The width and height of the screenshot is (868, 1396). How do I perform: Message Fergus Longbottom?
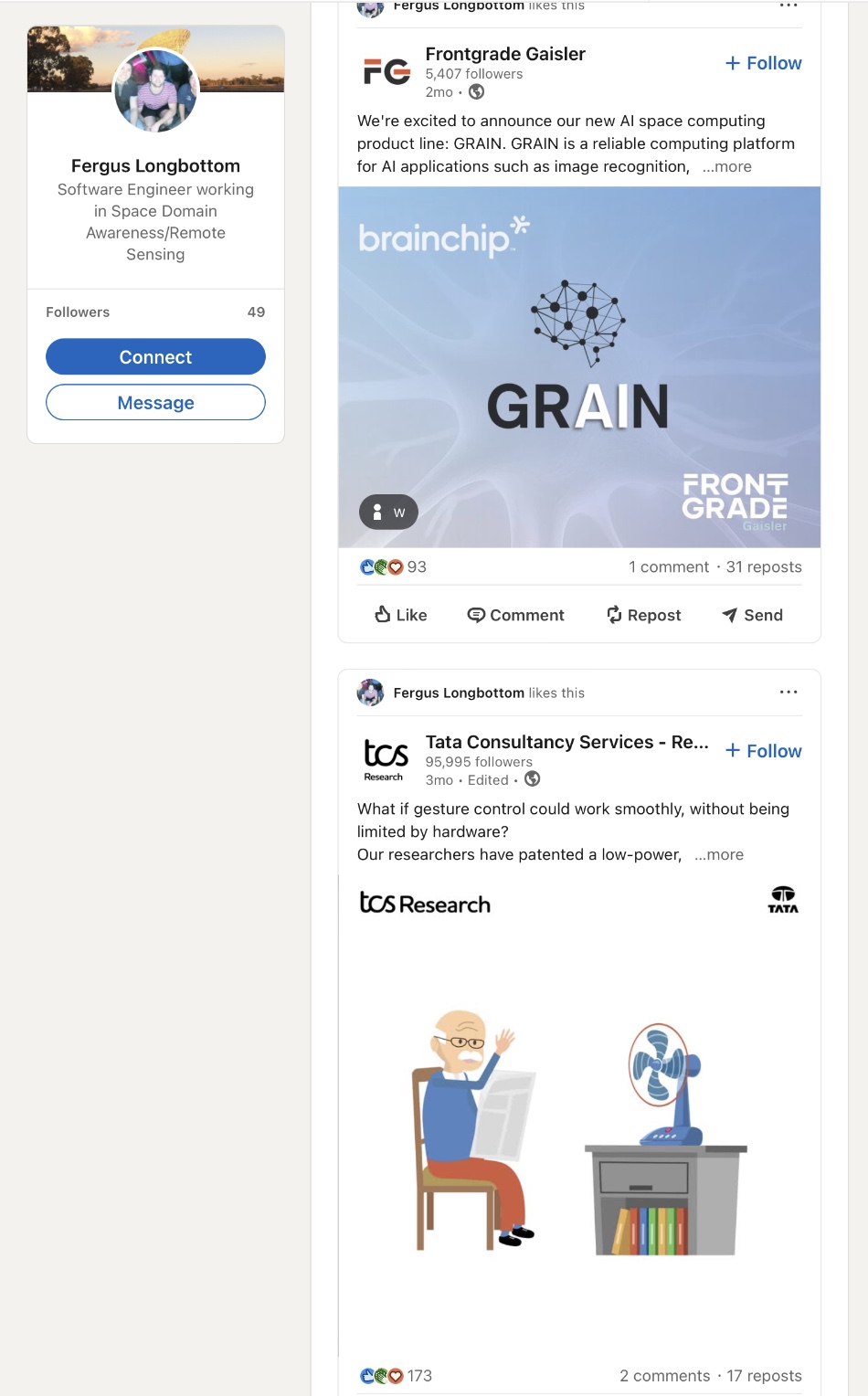pyautogui.click(x=155, y=403)
